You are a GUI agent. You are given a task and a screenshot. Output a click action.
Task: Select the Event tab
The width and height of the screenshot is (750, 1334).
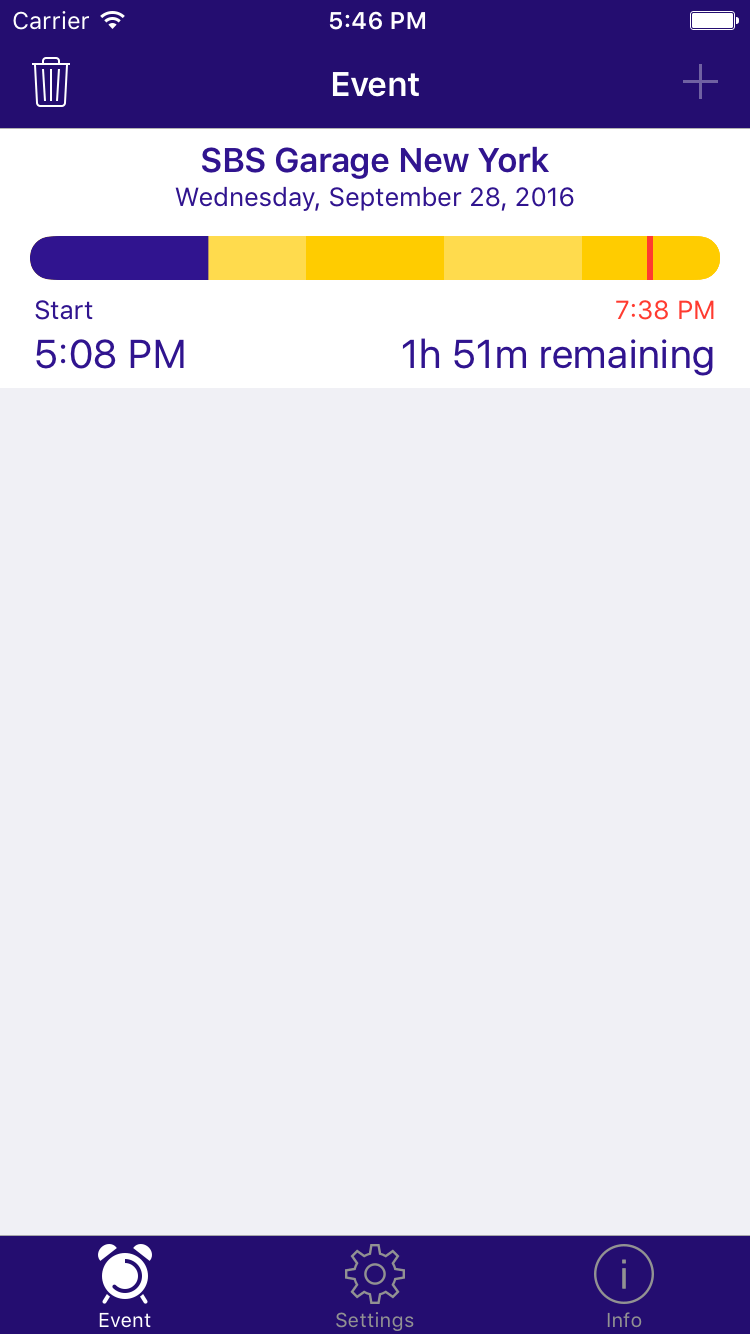(124, 1286)
